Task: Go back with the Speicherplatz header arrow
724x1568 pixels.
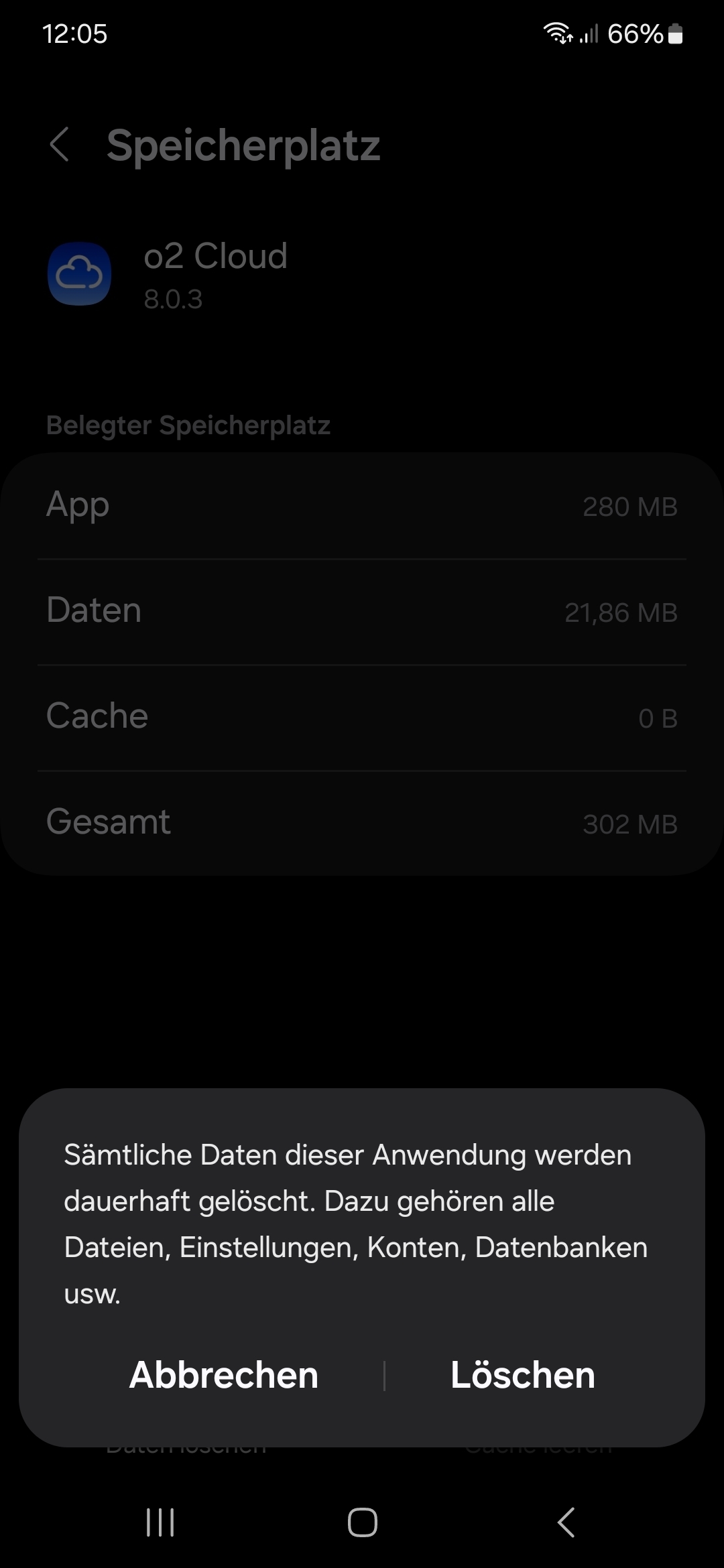Action: pos(60,144)
